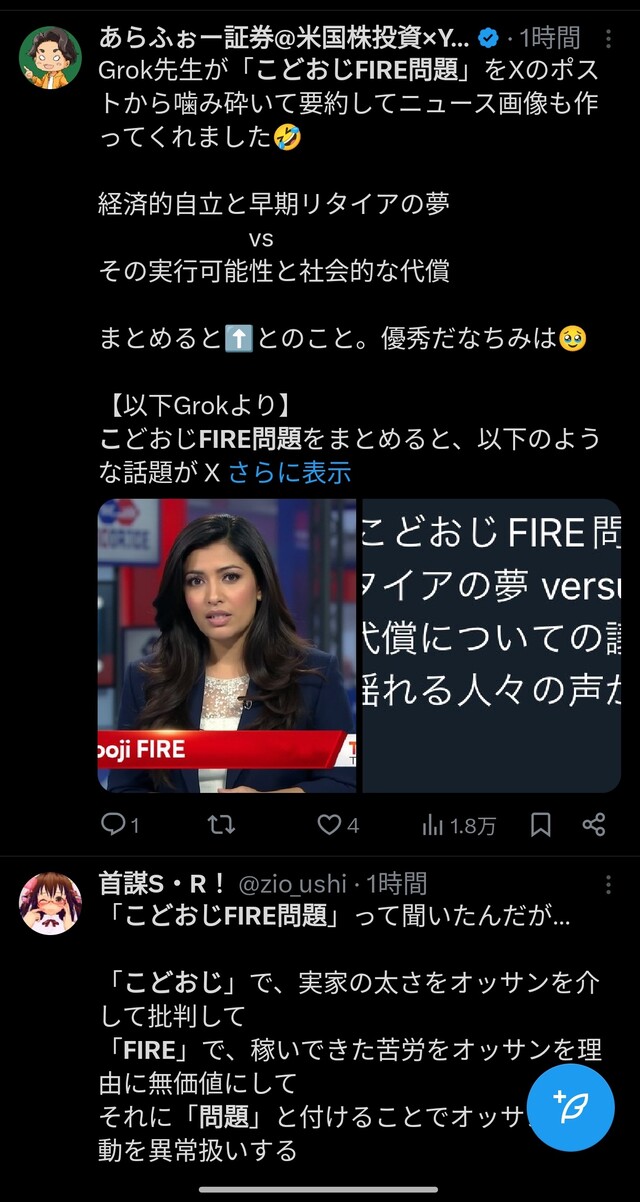Image resolution: width=640 pixels, height=1202 pixels.
Task: Compose a new post
Action: (570, 1107)
